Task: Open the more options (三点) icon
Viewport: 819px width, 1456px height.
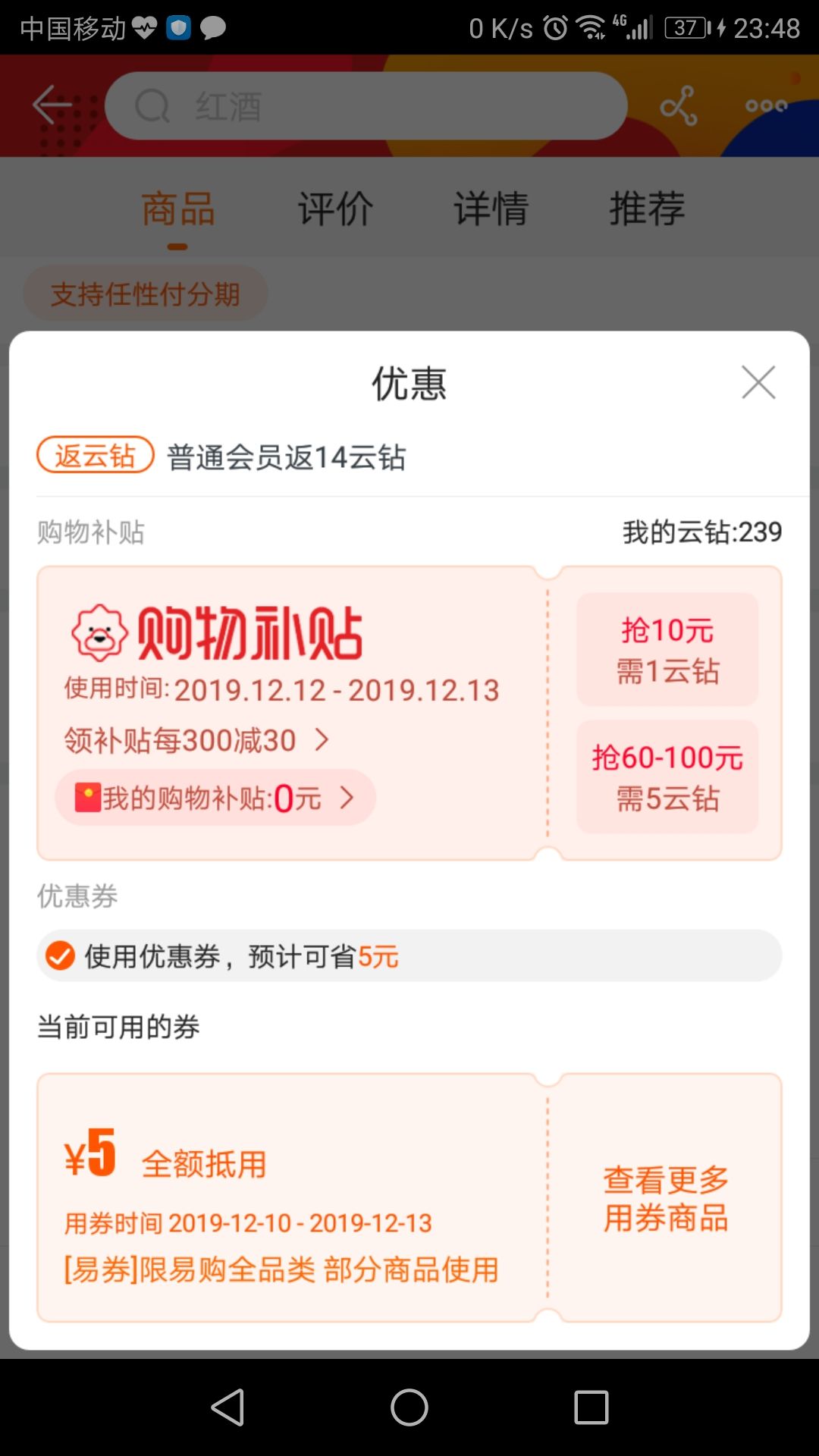Action: 767,106
